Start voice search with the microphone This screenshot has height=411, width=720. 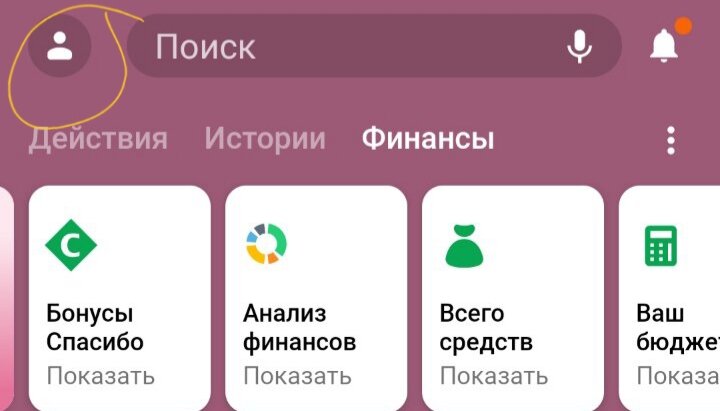[x=580, y=46]
